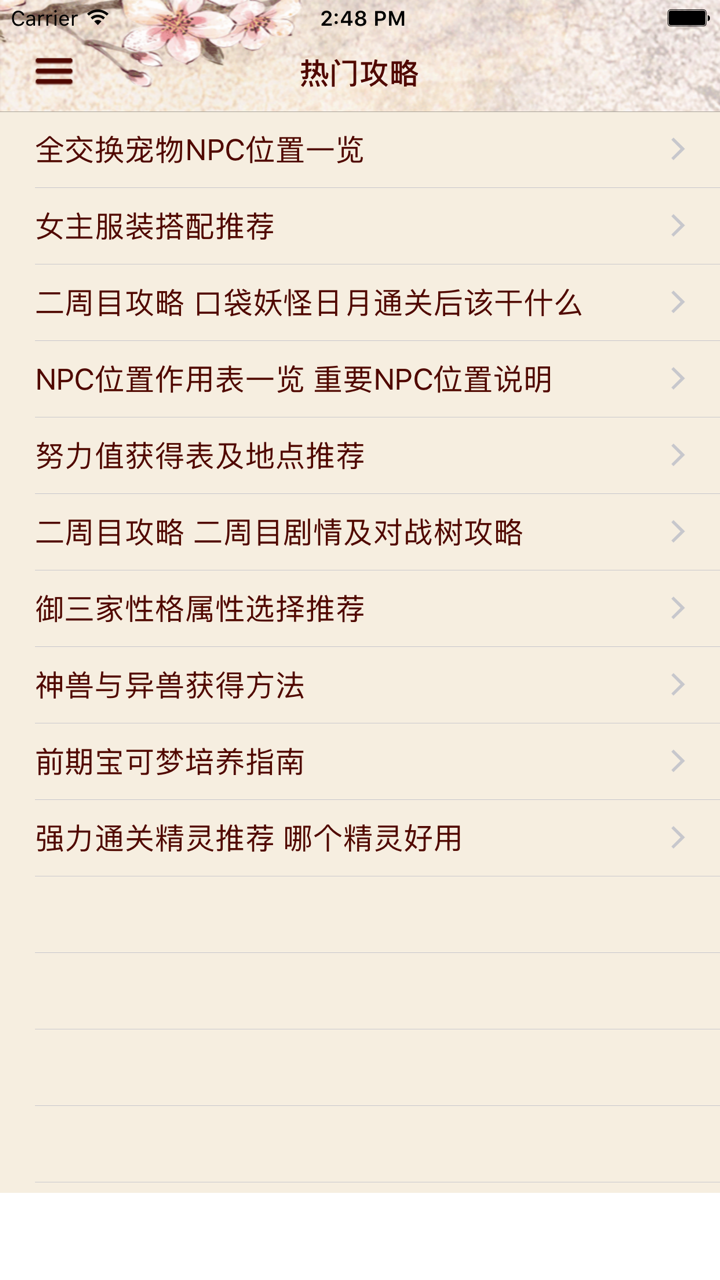Tap the 热门攻略 title bar
The image size is (720, 1280).
tap(360, 72)
